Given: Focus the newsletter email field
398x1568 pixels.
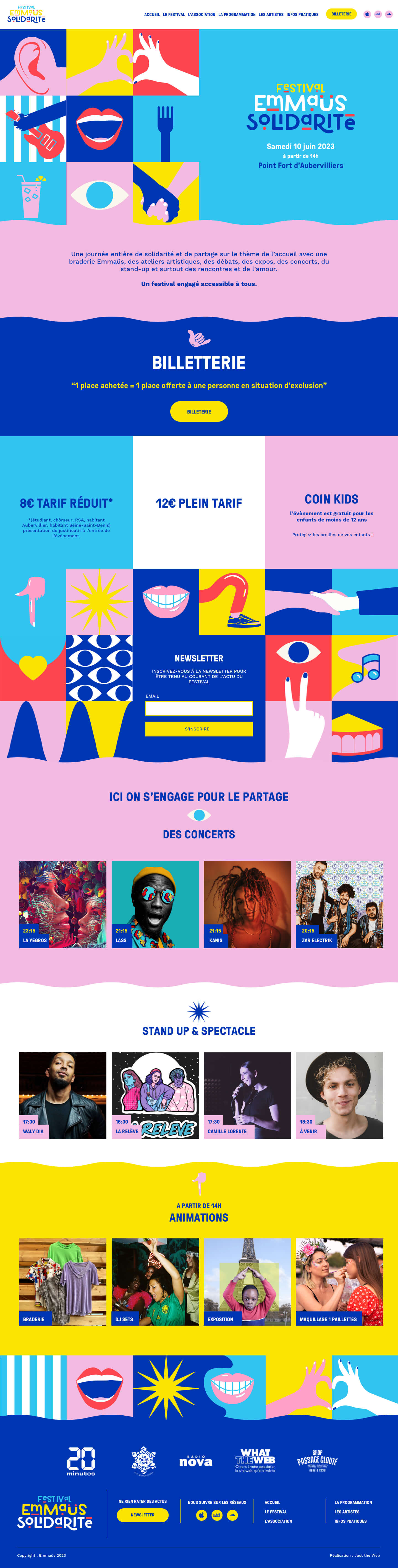Looking at the screenshot, I should (x=199, y=708).
